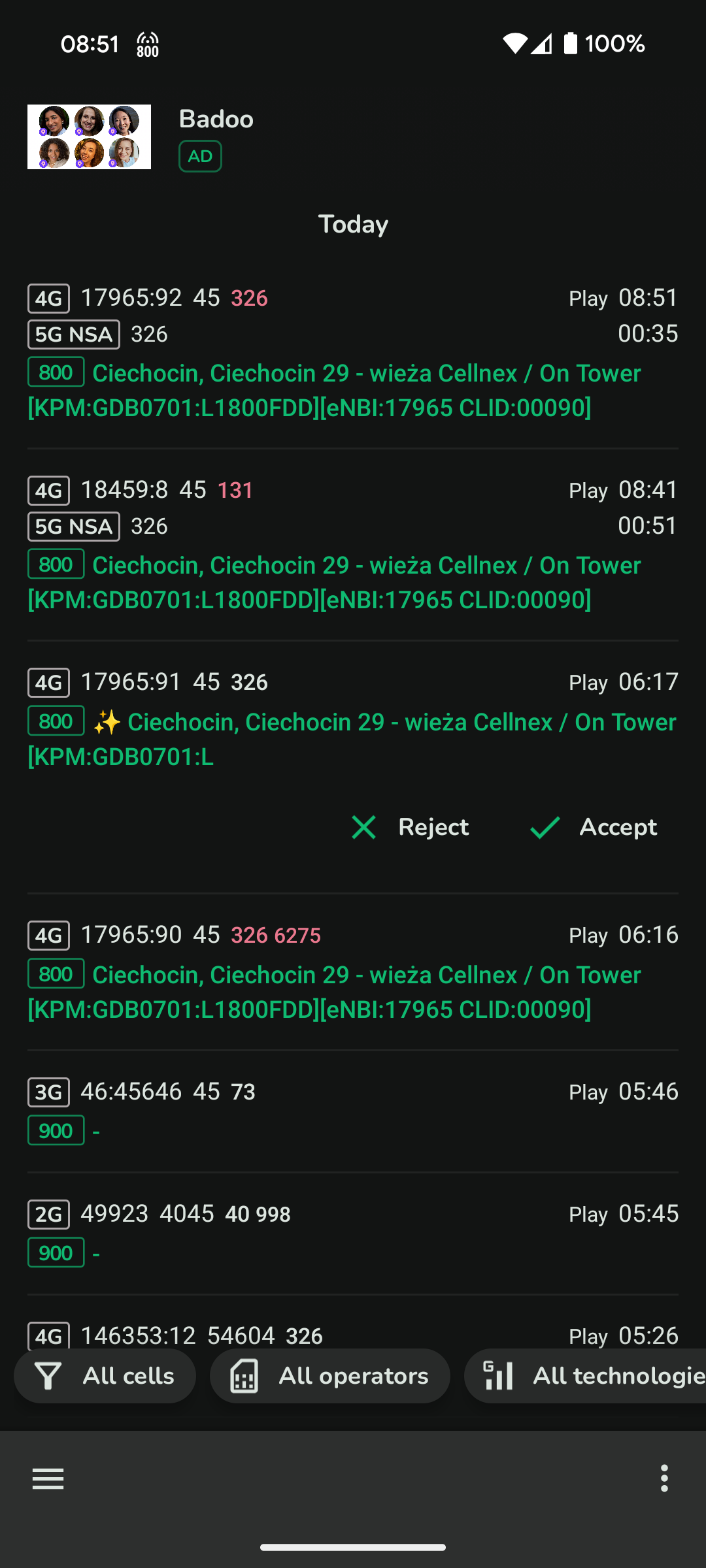706x1568 pixels.
Task: Tap the sparkle icon on the 06:17 entry
Action: (108, 722)
